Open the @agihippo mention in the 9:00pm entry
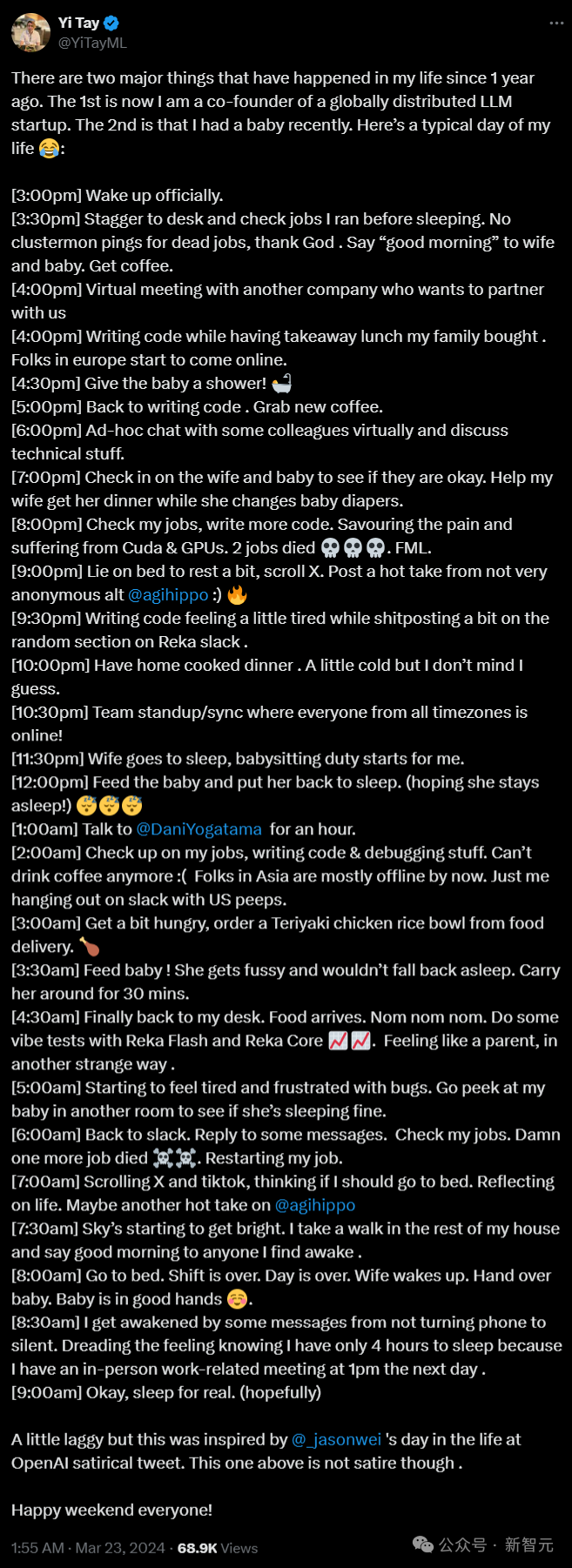Viewport: 572px width, 1568px height. 168,595
